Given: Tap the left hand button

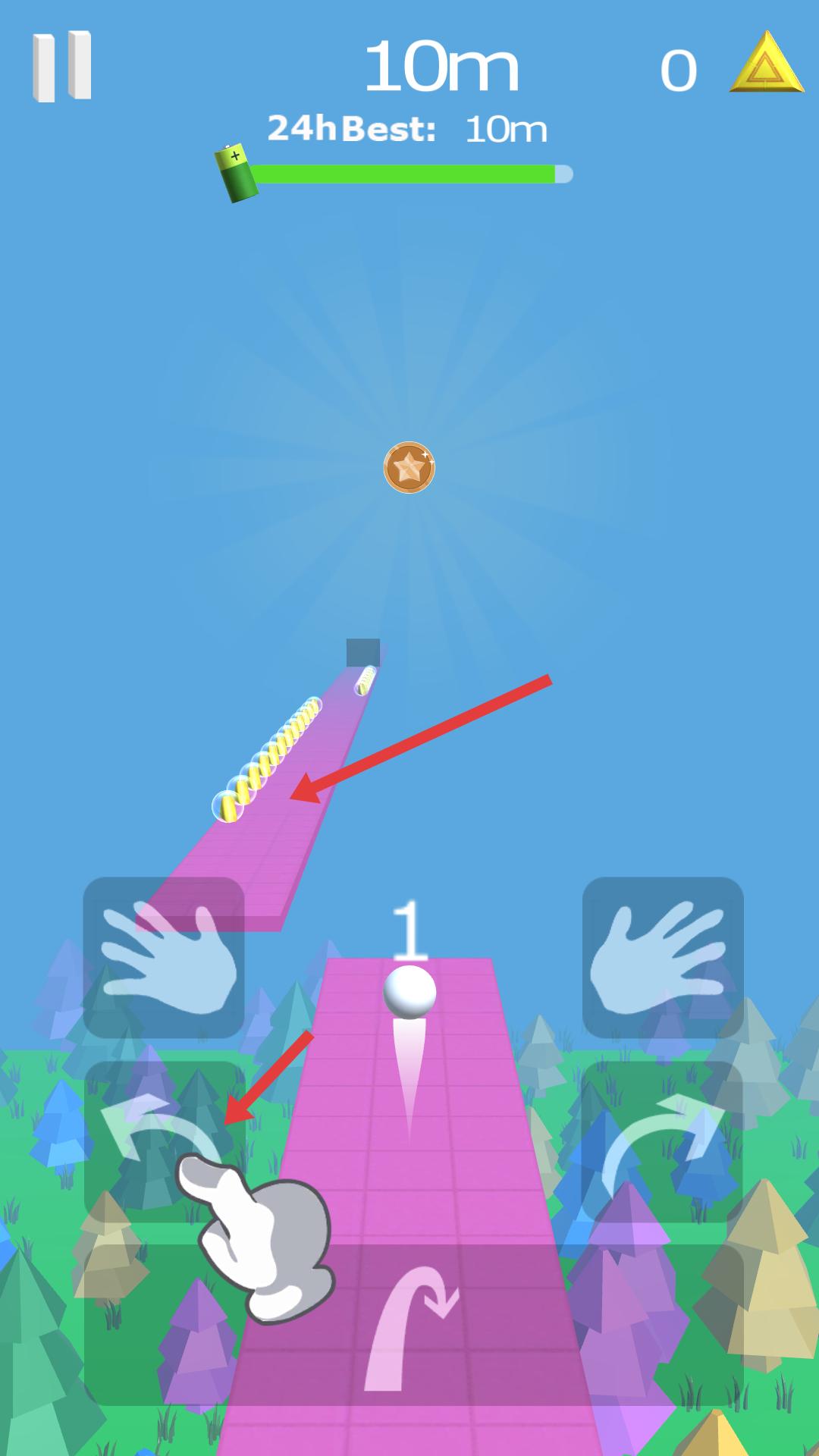Looking at the screenshot, I should click(x=164, y=957).
